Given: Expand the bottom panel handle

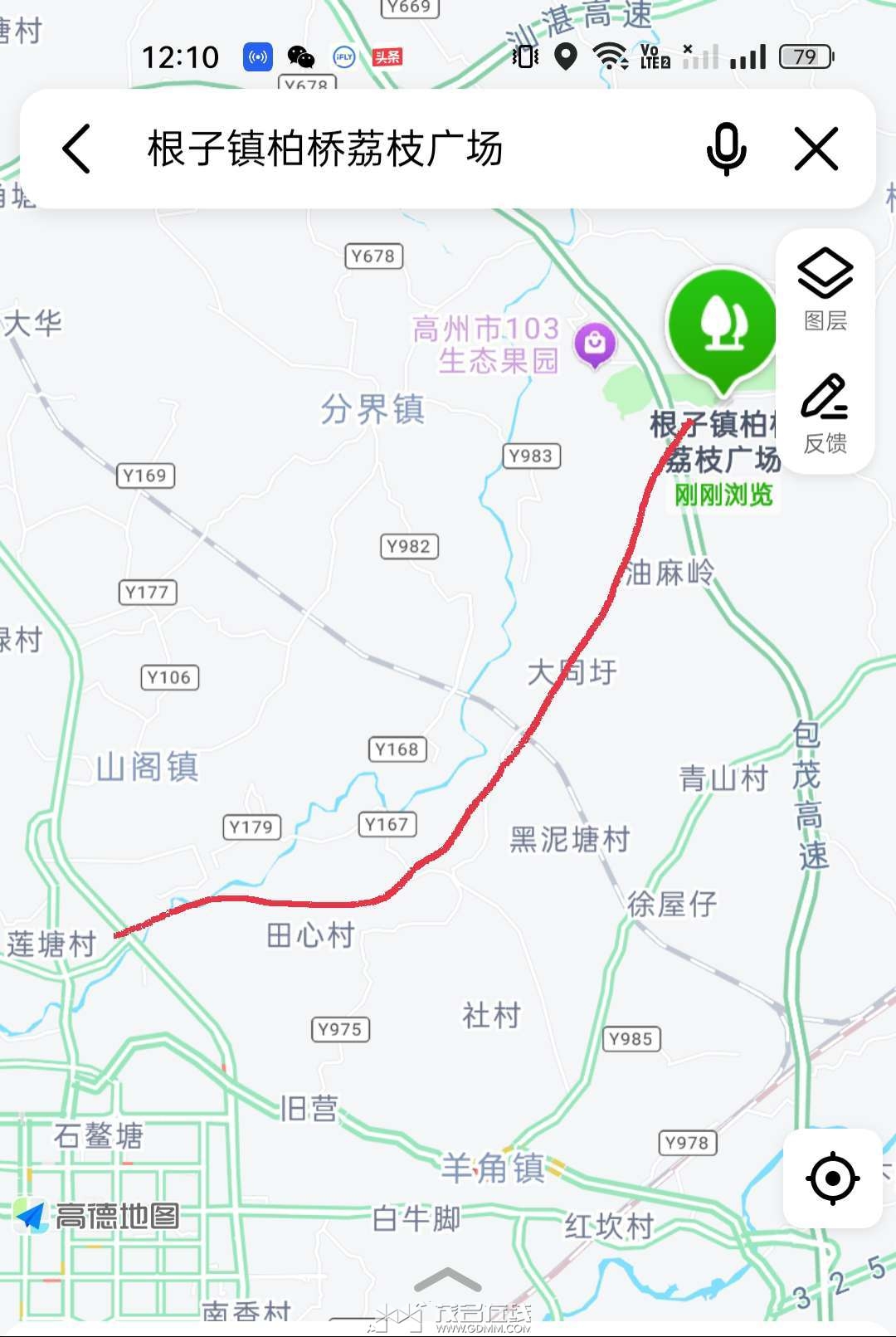Looking at the screenshot, I should [447, 1281].
